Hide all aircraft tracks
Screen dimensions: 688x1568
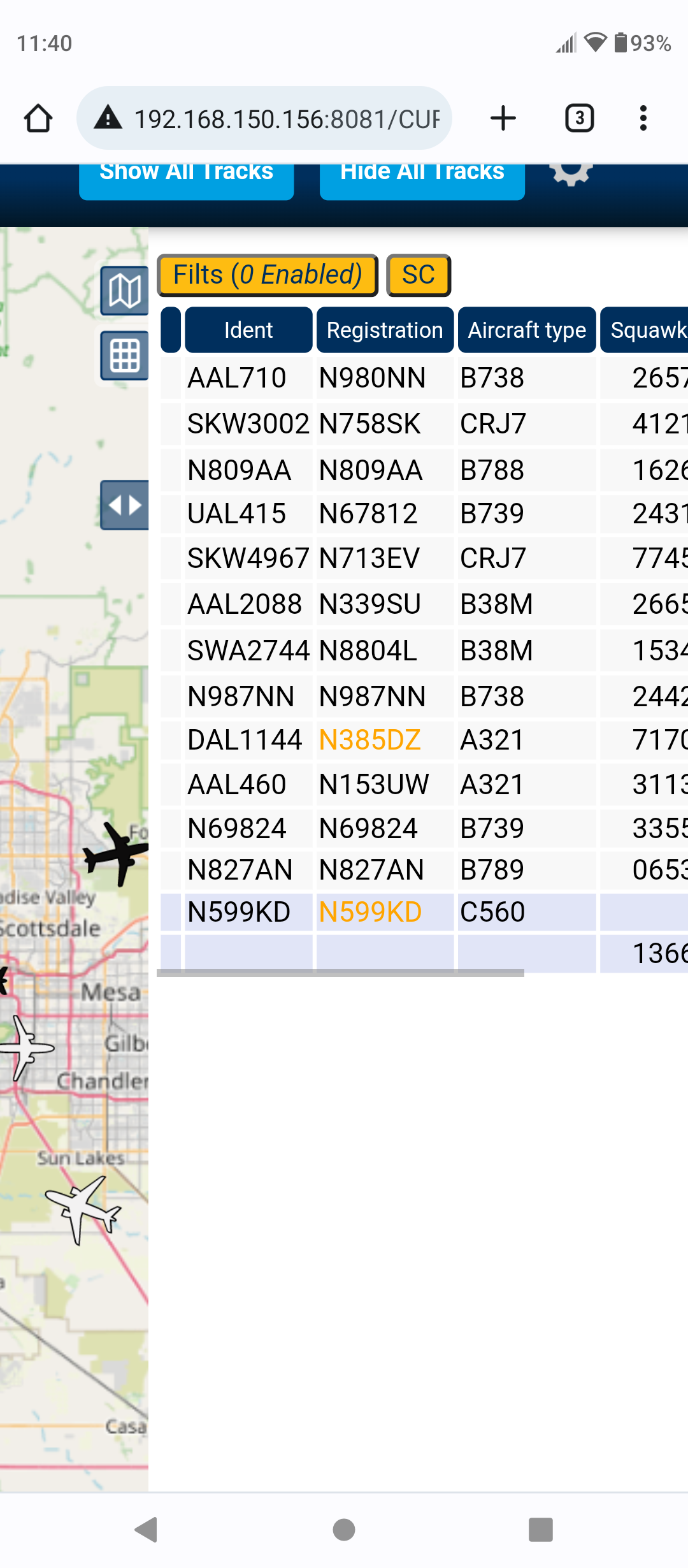(422, 181)
